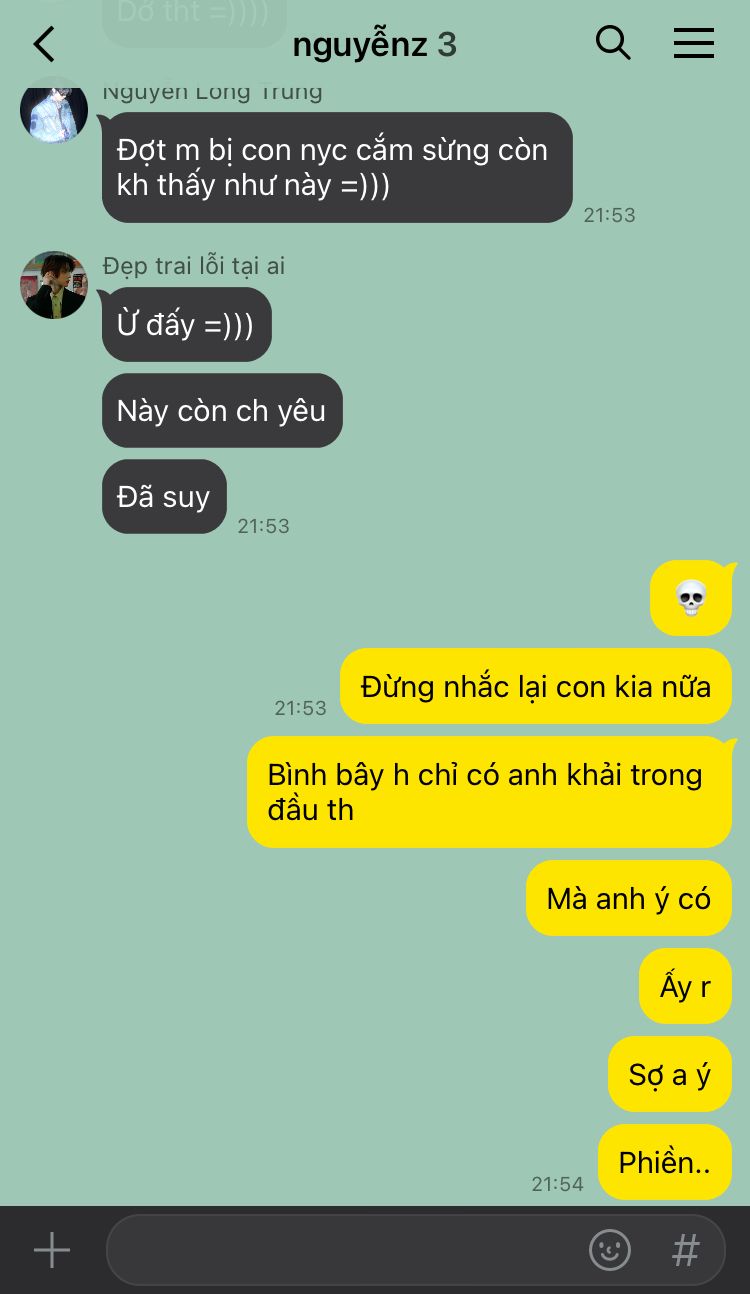
Task: Search within the nguyễnz chat
Action: tap(612, 43)
